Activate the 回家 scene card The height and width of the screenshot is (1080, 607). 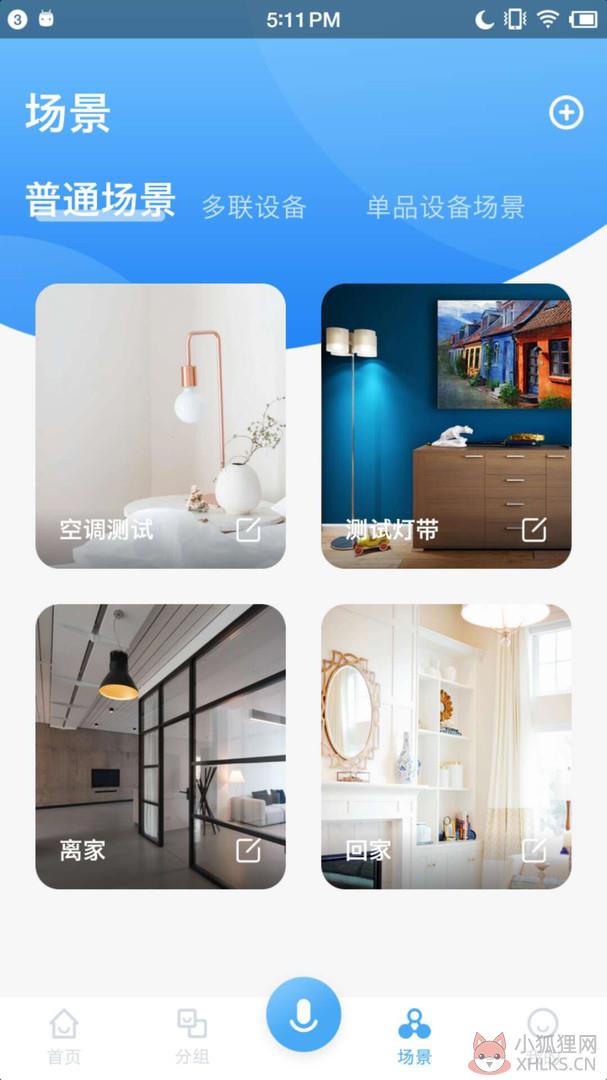click(x=446, y=747)
